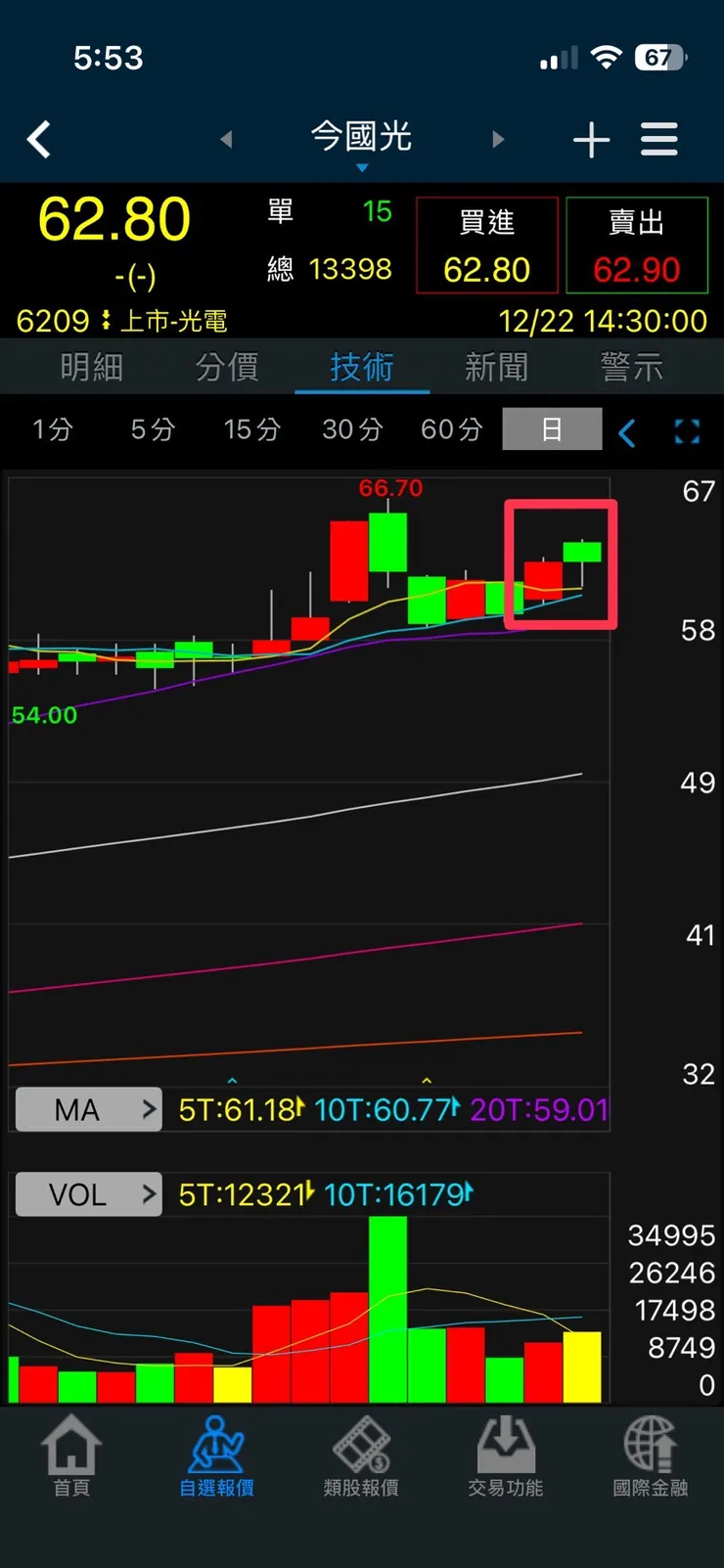Open the 新聞 news tab
The width and height of the screenshot is (724, 1568).
click(496, 368)
